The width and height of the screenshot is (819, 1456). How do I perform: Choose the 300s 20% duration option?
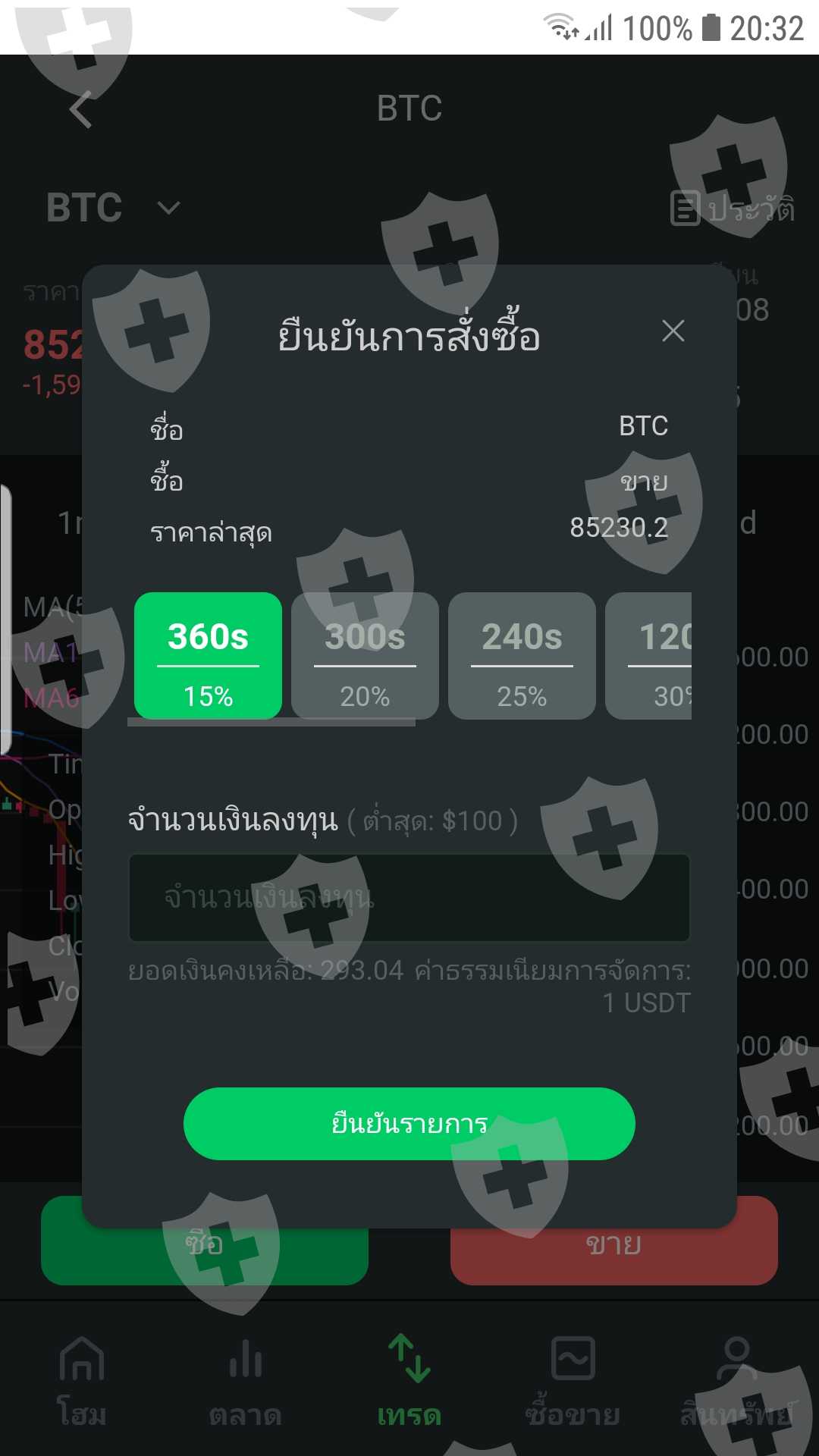point(365,656)
